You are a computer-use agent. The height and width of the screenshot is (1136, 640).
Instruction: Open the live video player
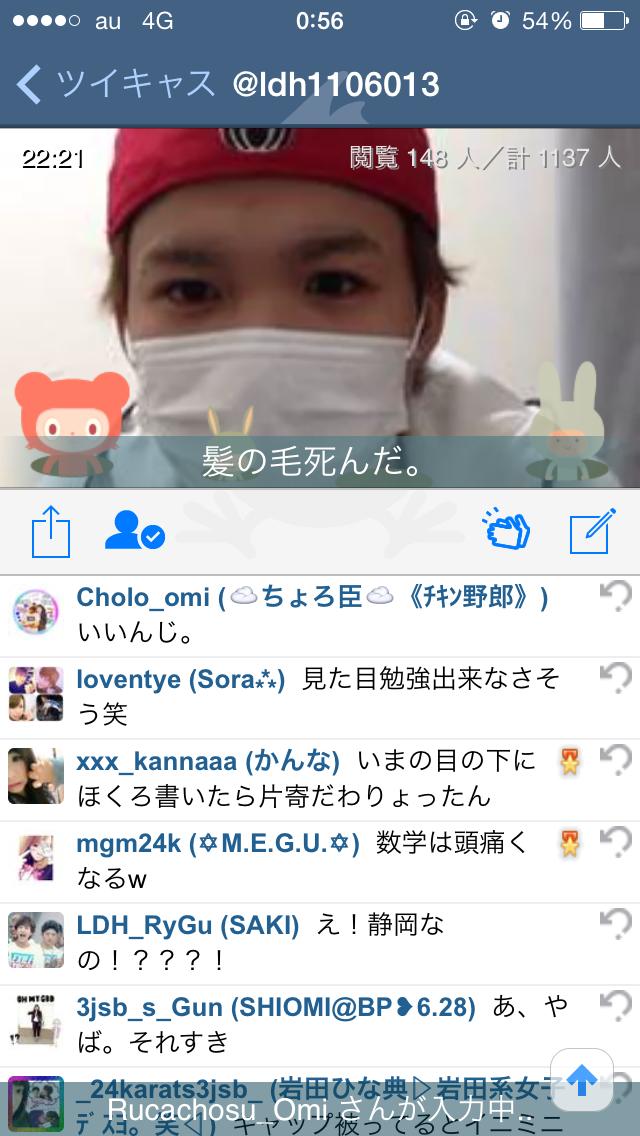(320, 300)
